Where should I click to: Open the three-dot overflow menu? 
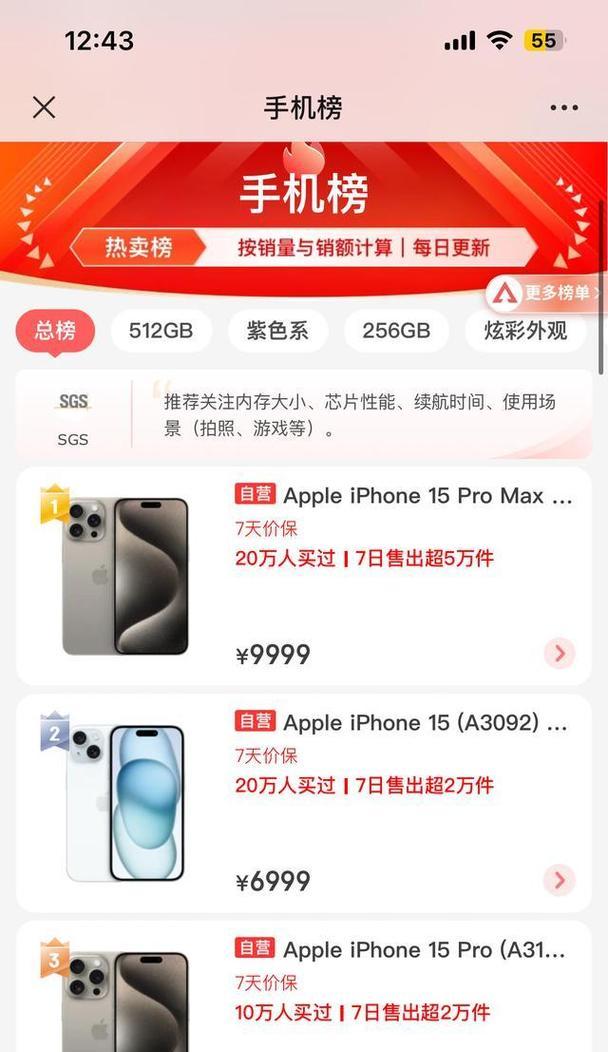click(564, 108)
